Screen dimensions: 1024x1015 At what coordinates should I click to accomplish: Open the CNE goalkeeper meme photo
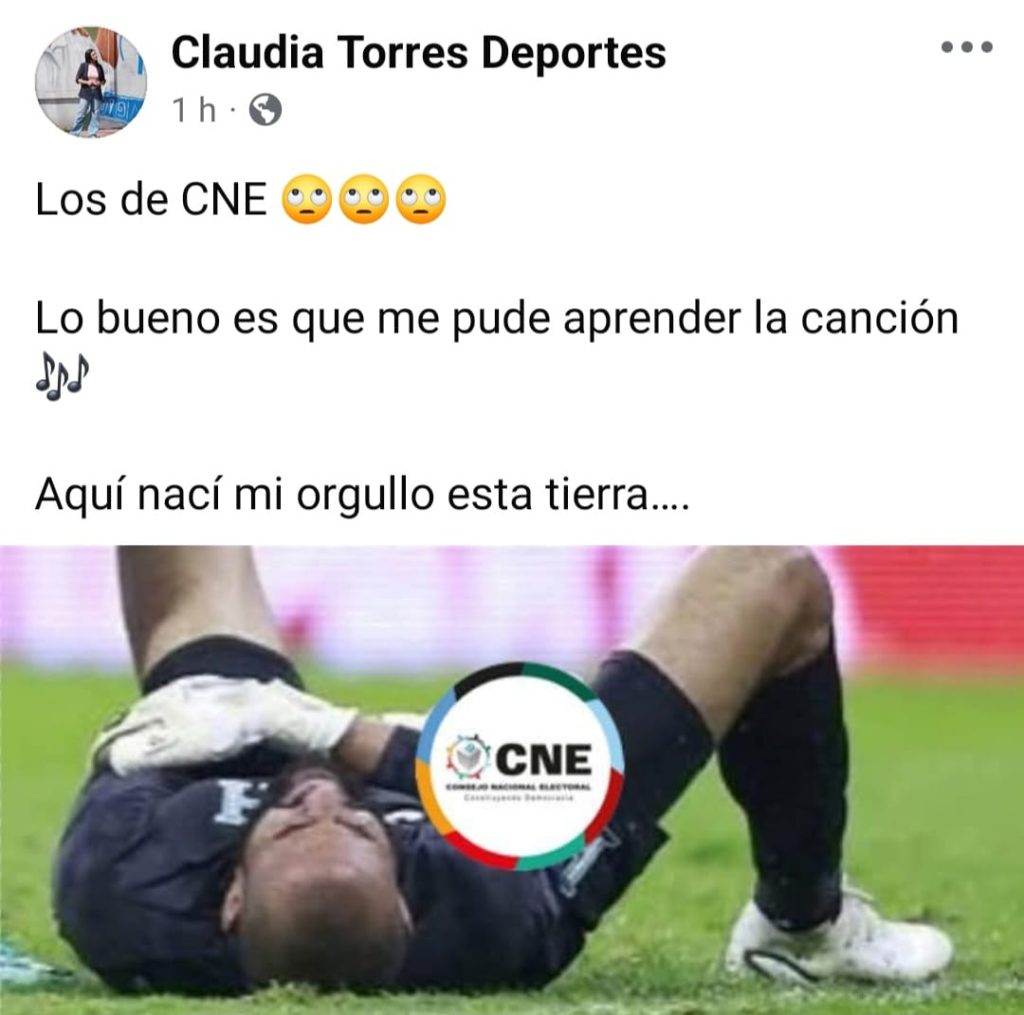point(512,780)
